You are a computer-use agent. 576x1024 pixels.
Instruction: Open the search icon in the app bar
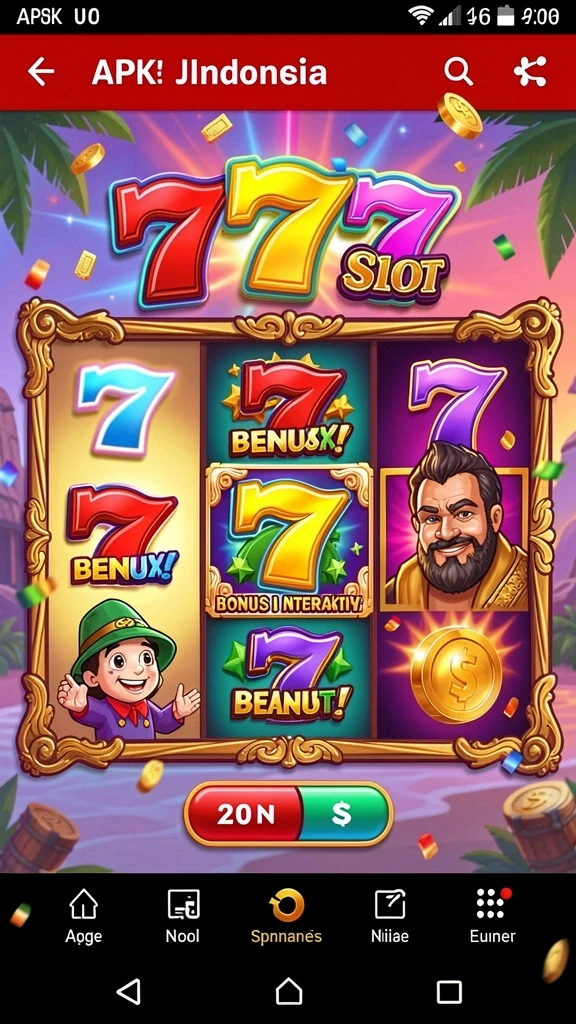pyautogui.click(x=458, y=71)
